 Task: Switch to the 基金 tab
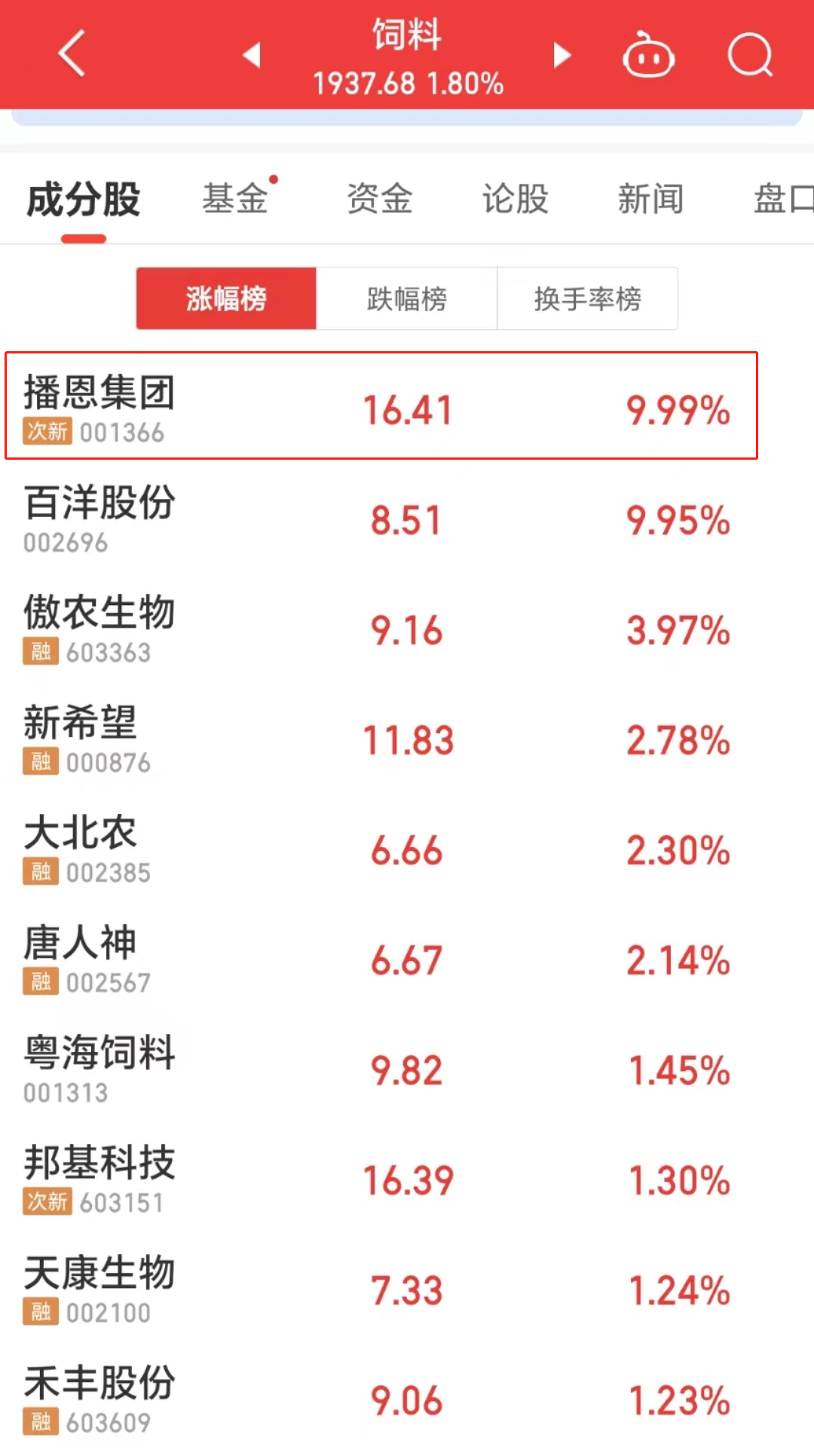pyautogui.click(x=235, y=200)
